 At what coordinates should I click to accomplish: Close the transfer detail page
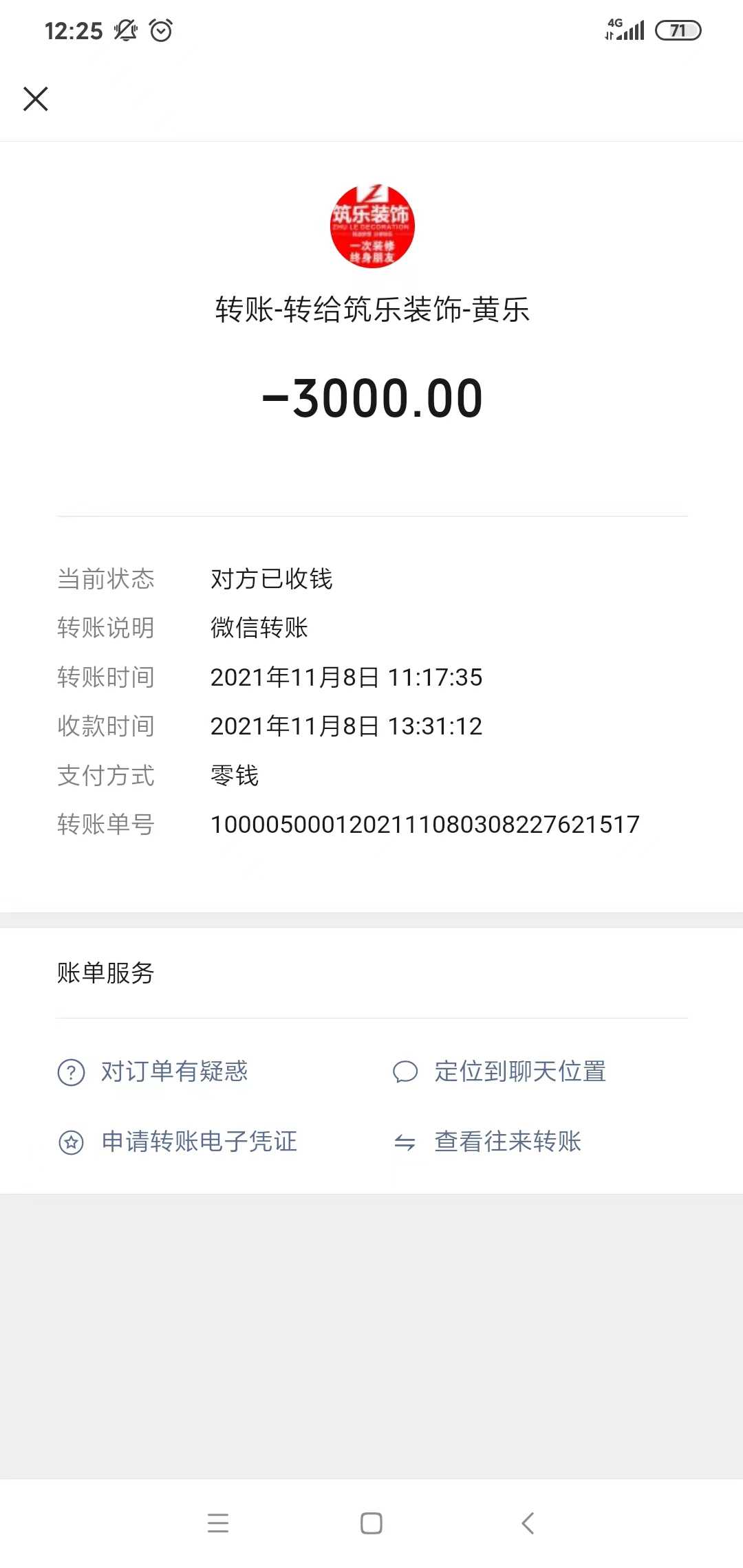[x=36, y=99]
